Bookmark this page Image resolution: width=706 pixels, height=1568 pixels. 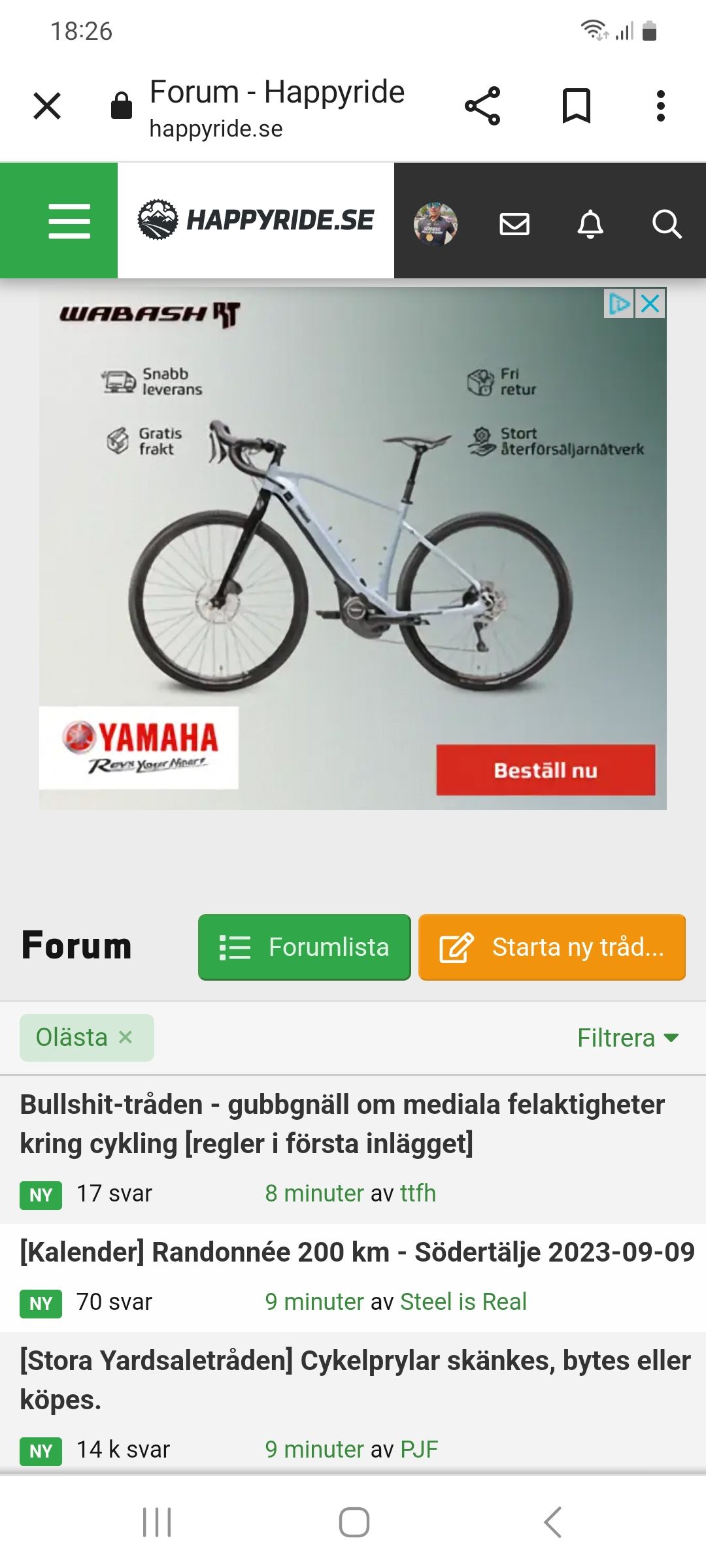tap(577, 106)
